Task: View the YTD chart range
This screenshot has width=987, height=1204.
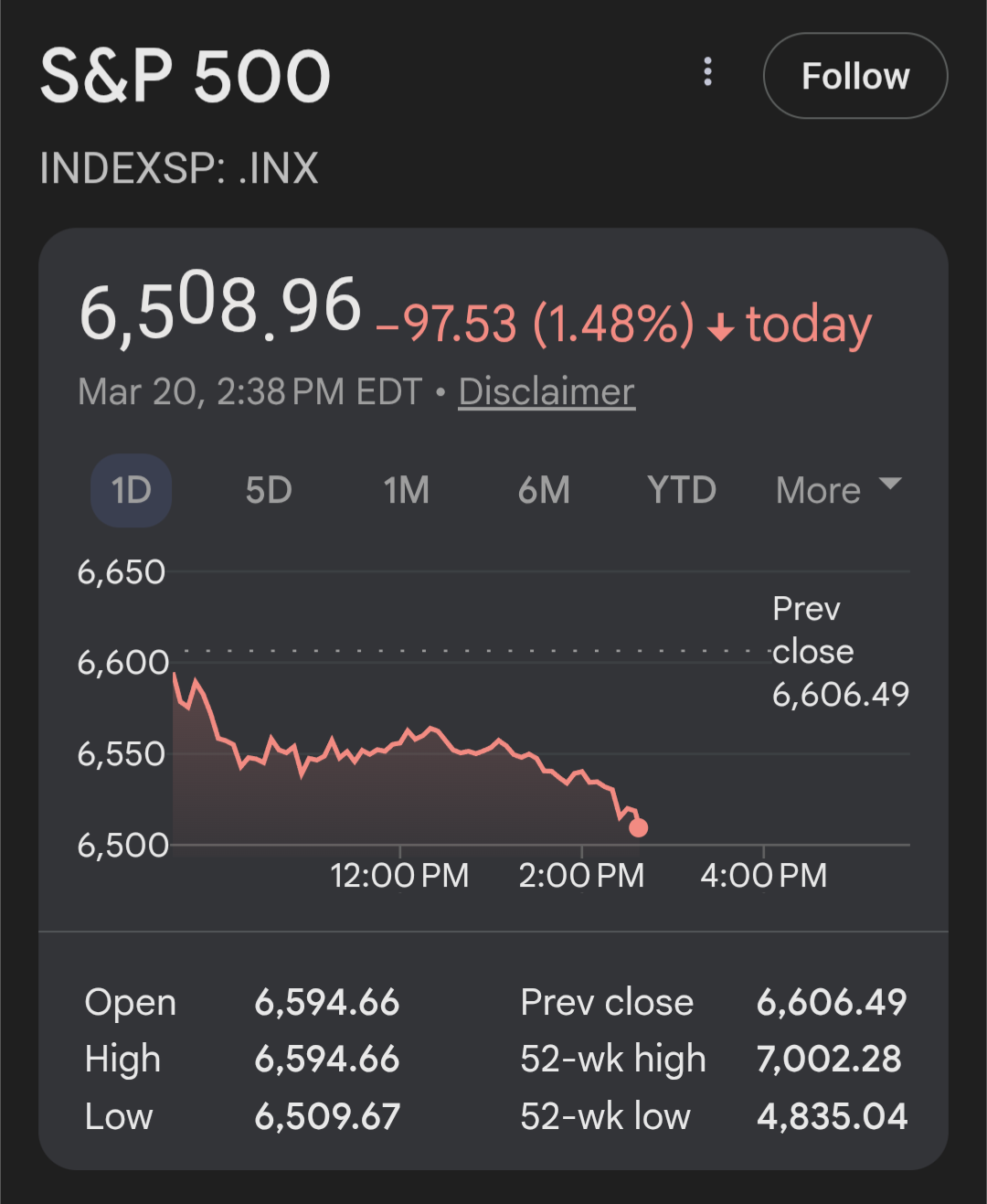Action: tap(682, 491)
